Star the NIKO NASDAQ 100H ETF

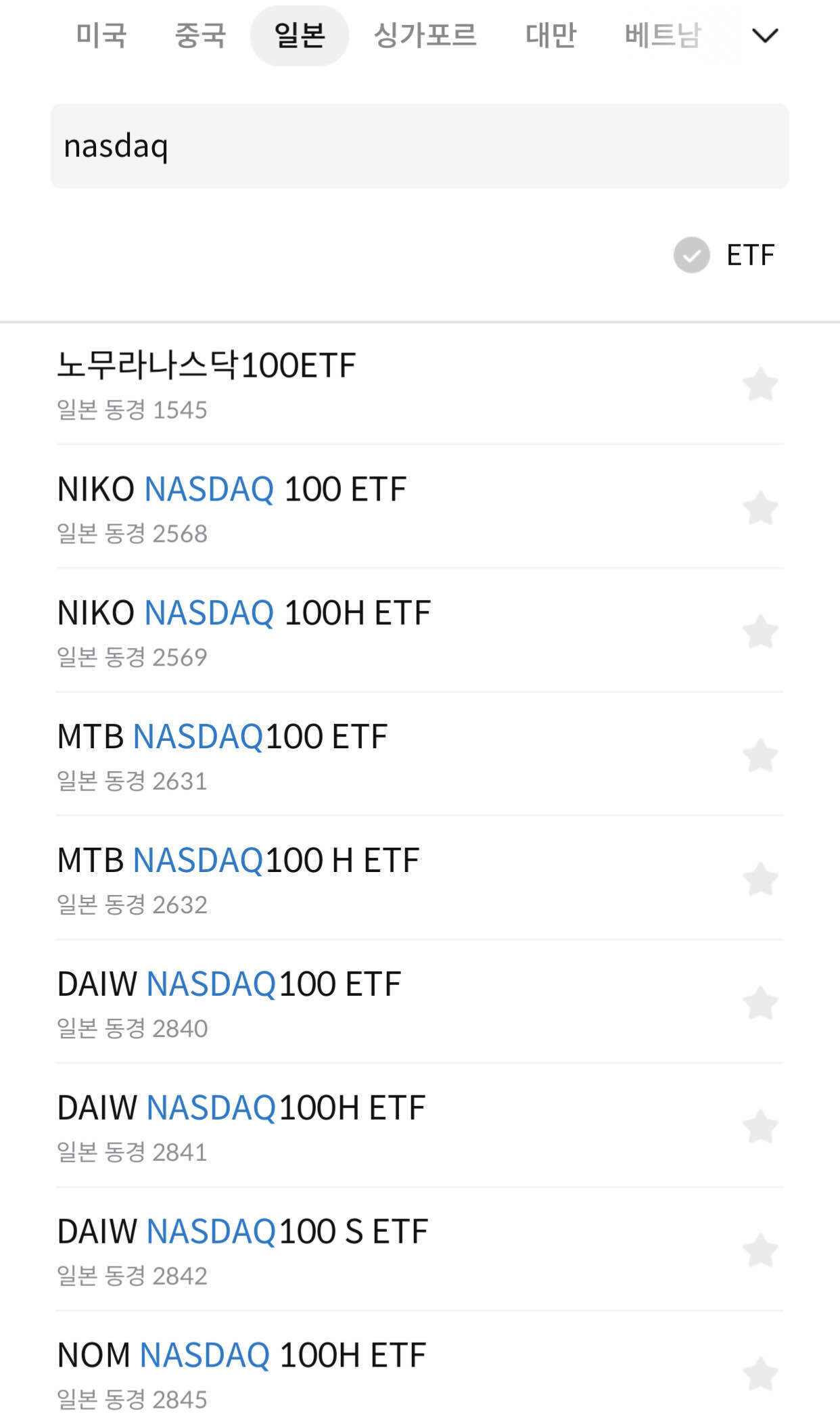click(x=760, y=631)
